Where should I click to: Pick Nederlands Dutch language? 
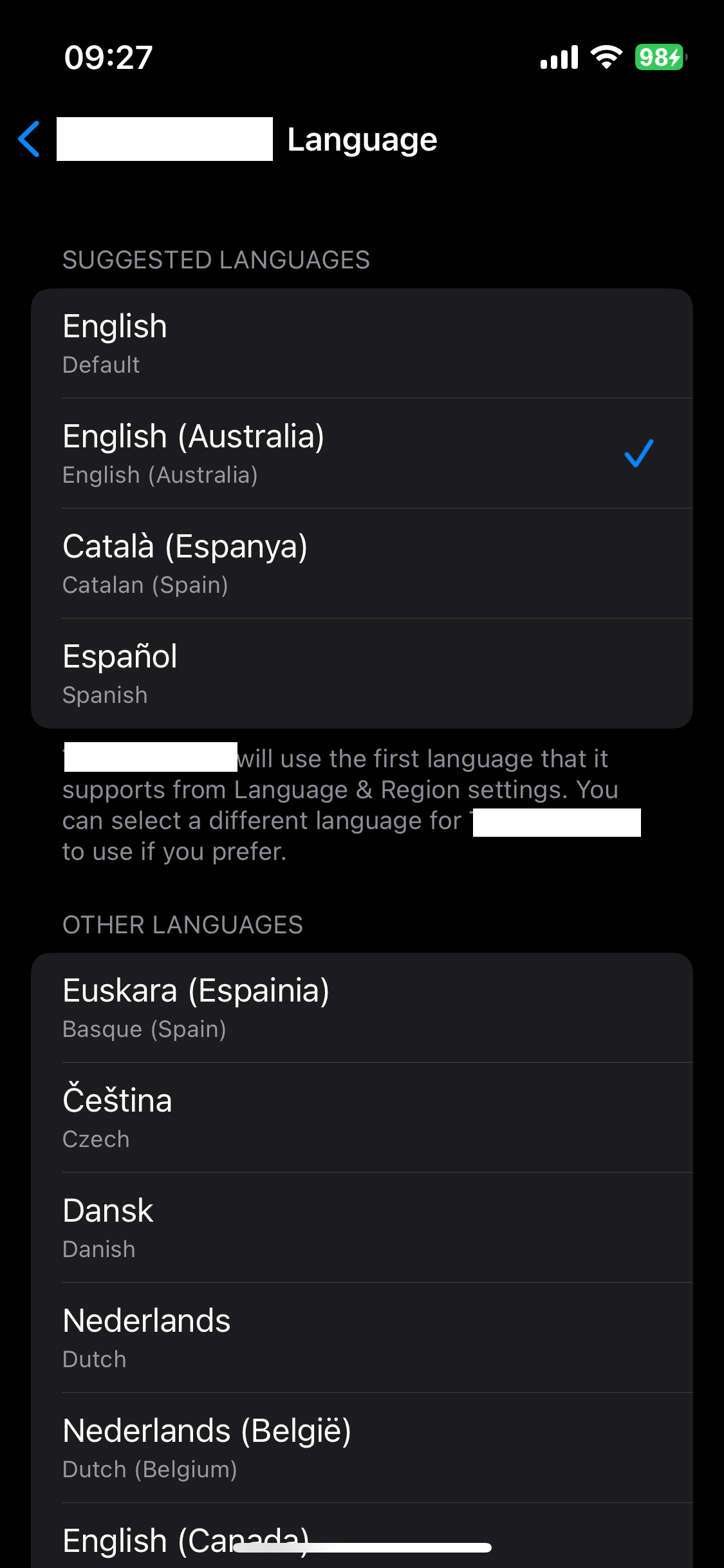[362, 1338]
